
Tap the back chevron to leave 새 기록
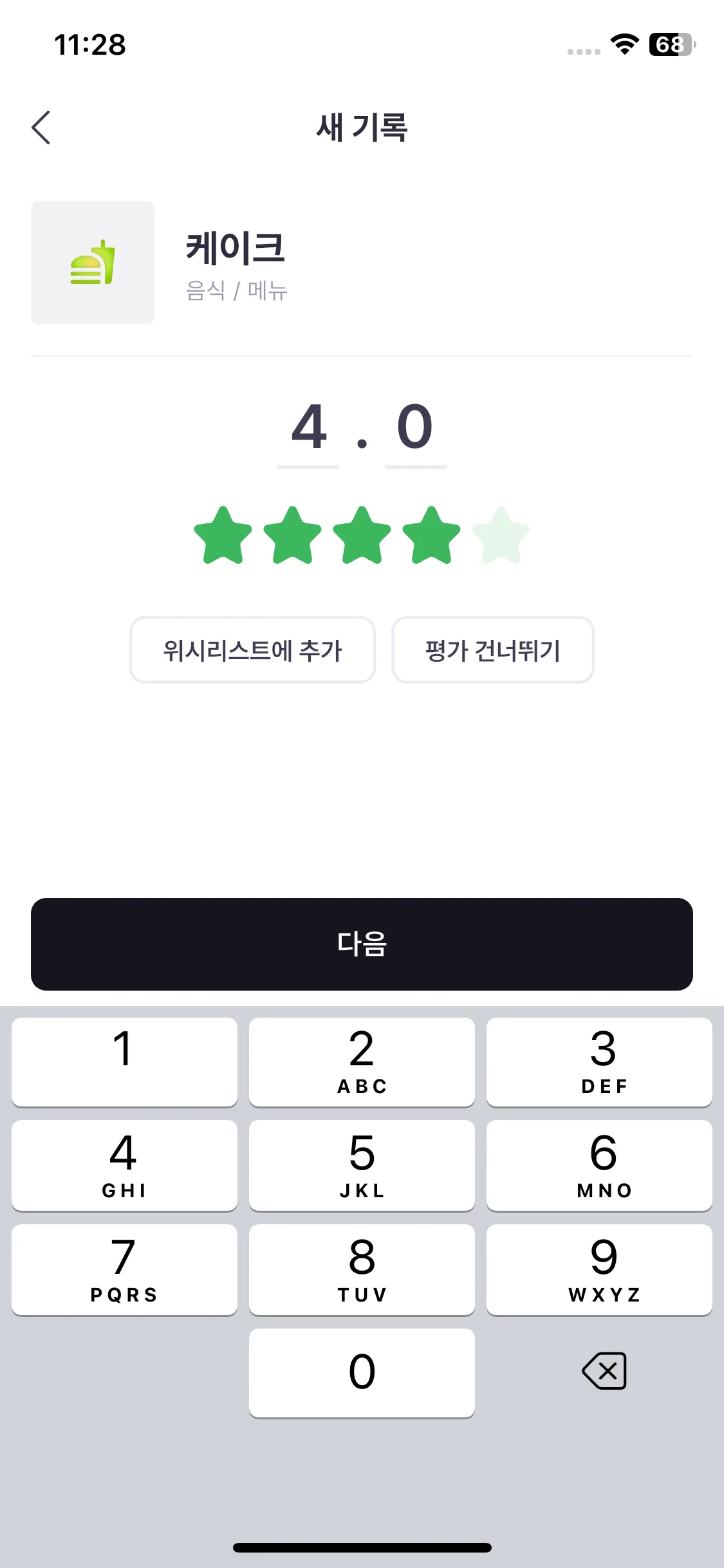[41, 127]
